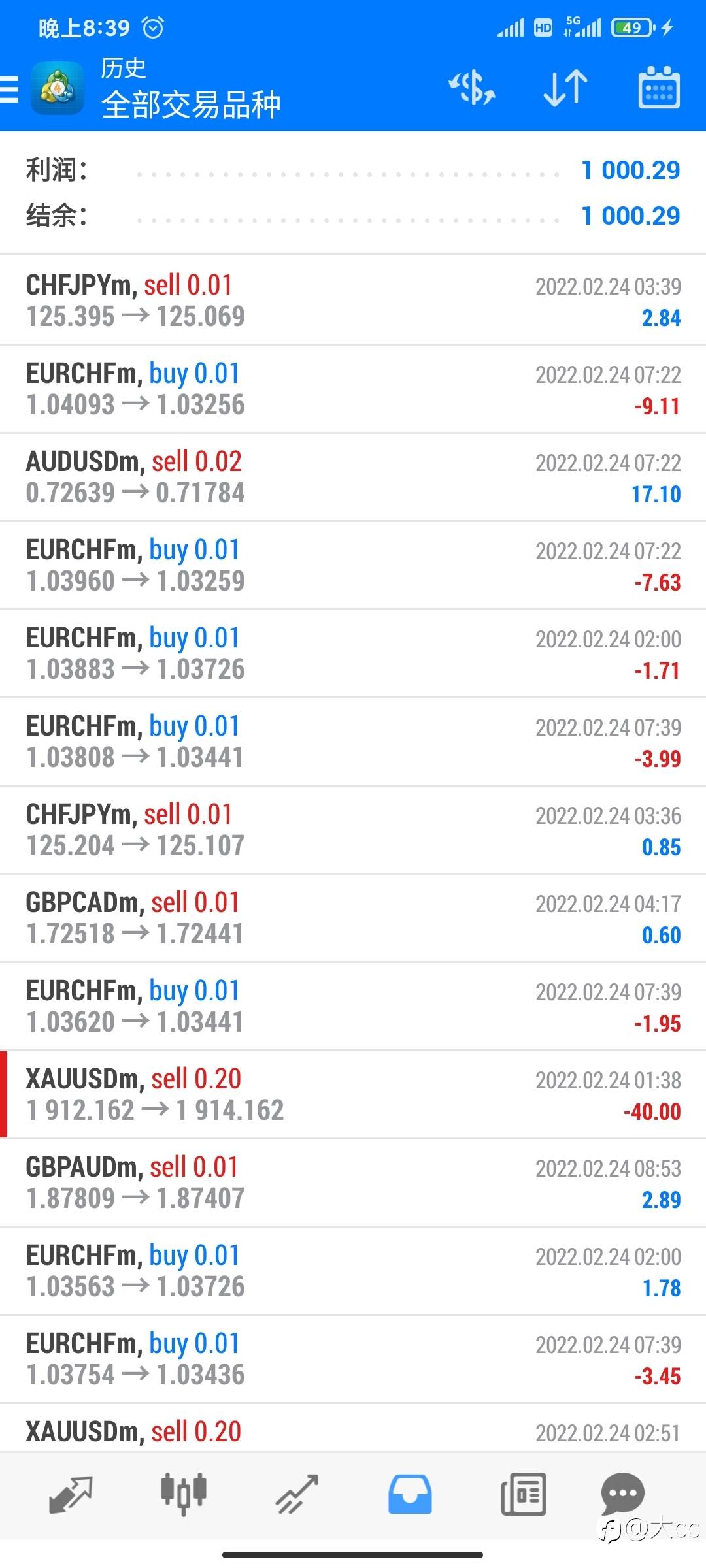Change the history sort order
The height and width of the screenshot is (1568, 706).
[565, 88]
